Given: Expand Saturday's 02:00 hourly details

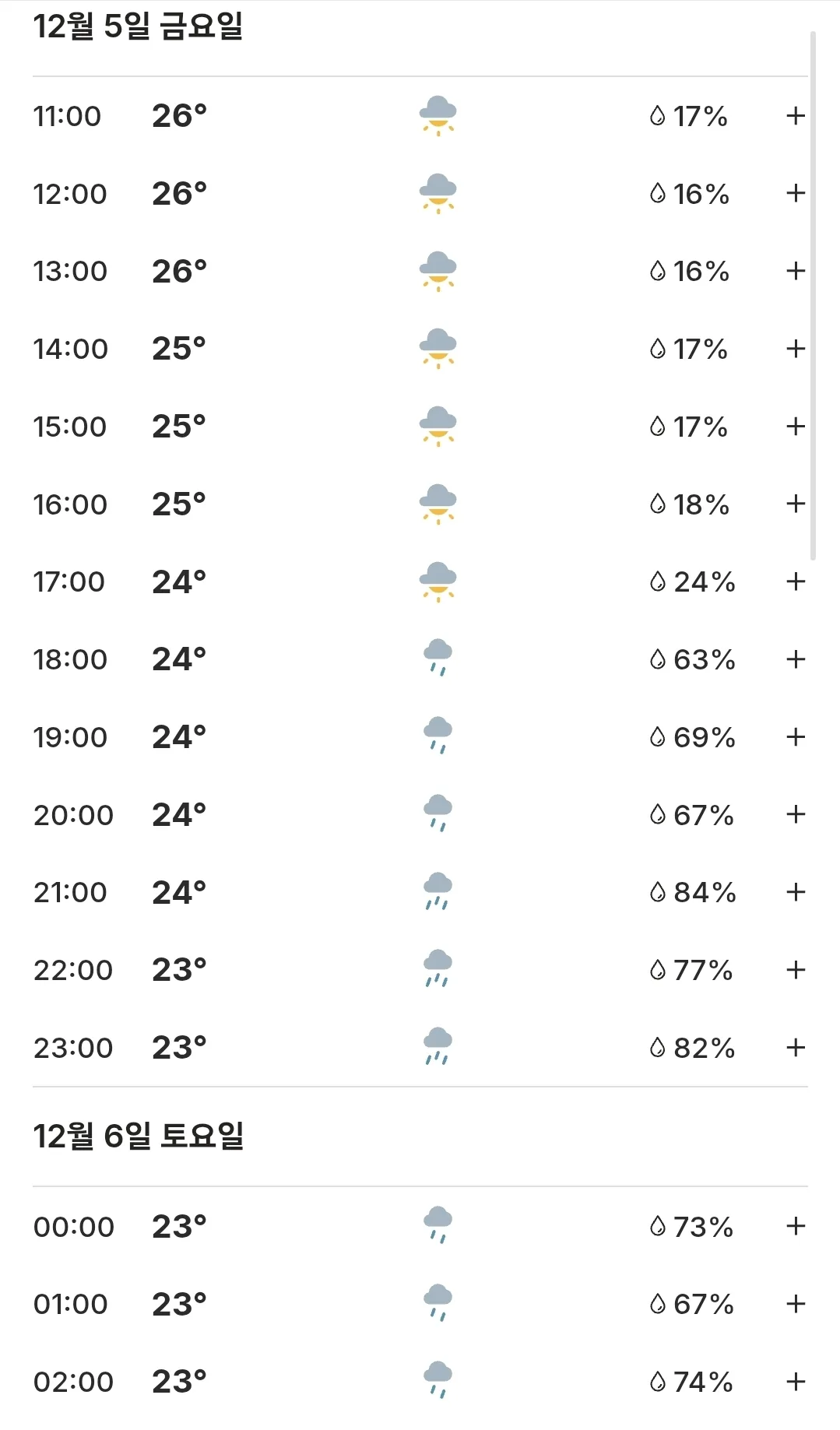Looking at the screenshot, I should (x=795, y=1382).
